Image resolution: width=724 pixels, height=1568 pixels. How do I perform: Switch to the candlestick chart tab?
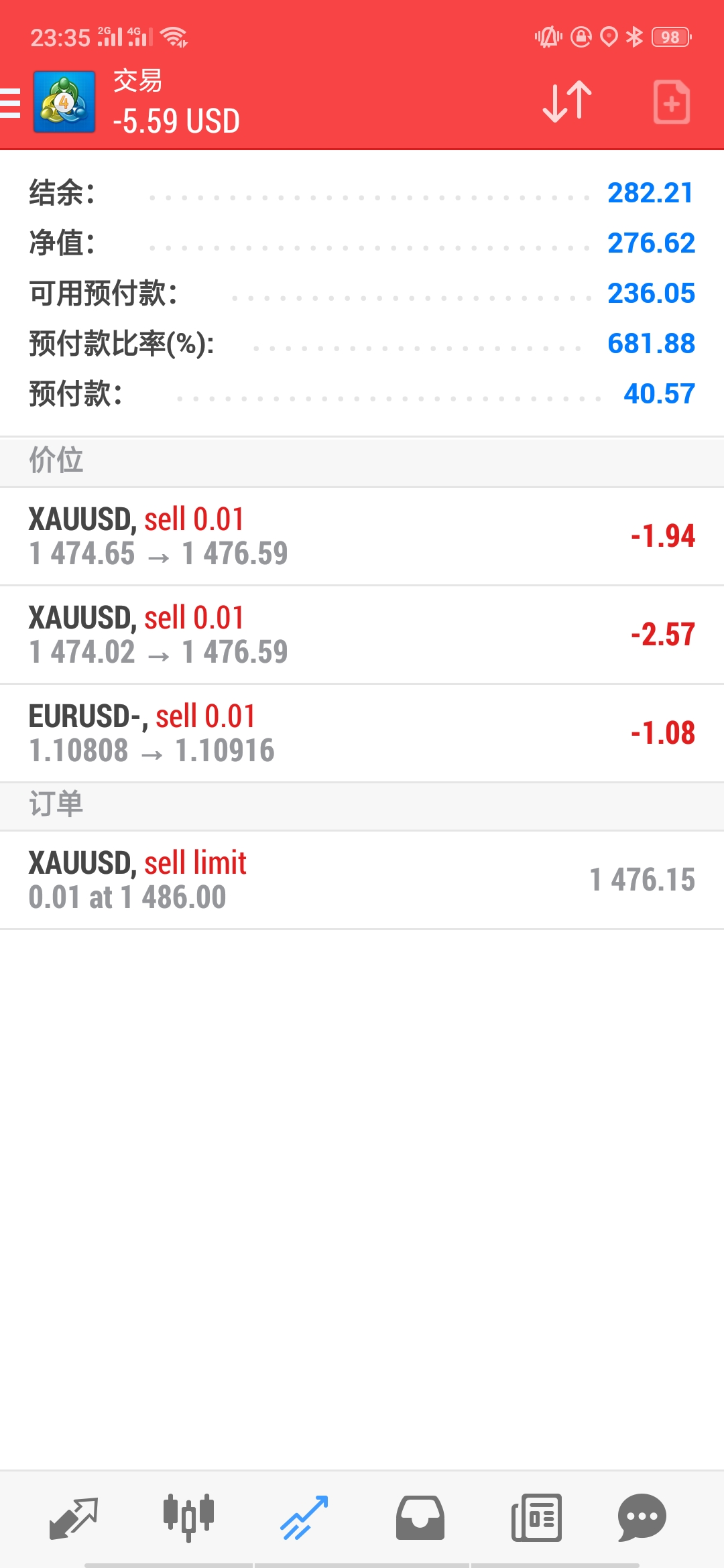pyautogui.click(x=188, y=1518)
